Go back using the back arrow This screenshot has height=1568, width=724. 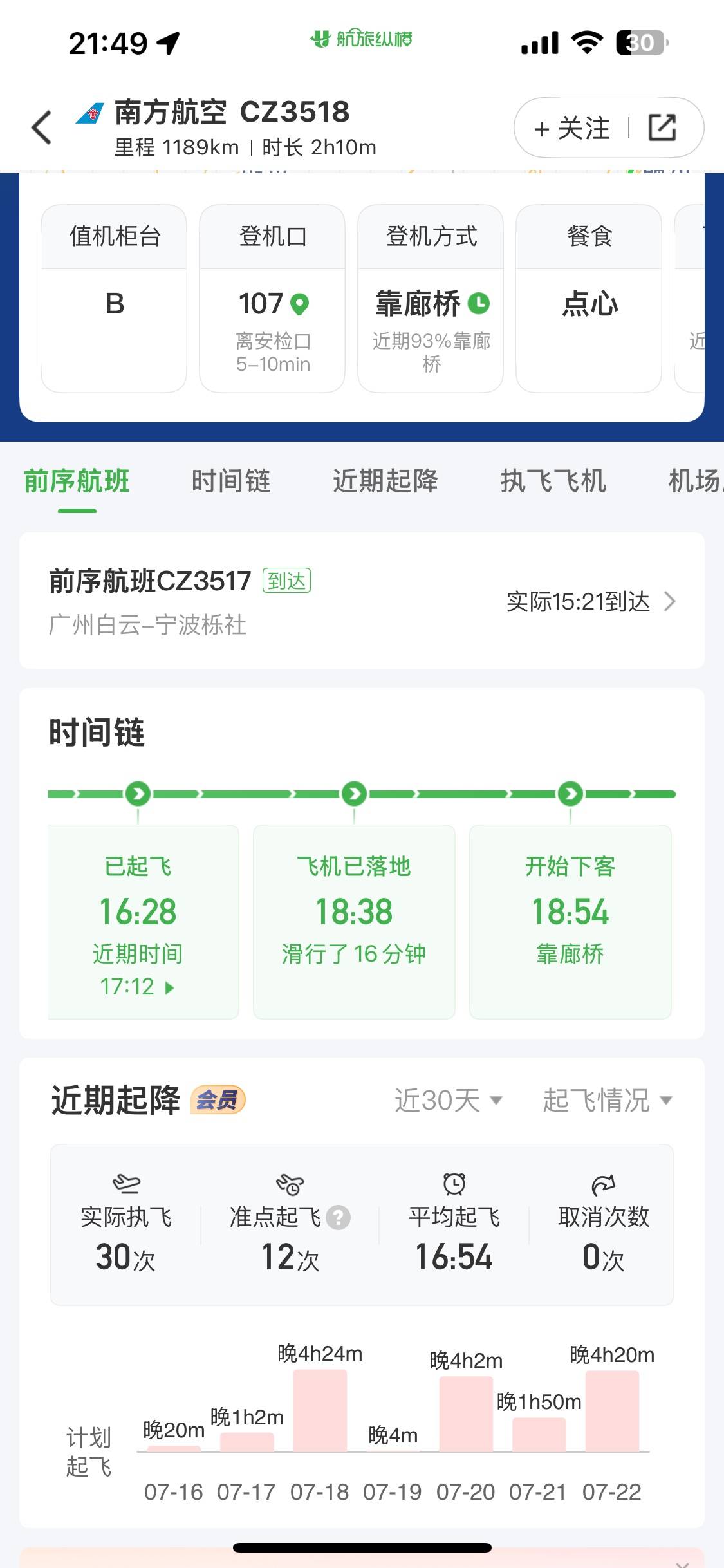pos(42,127)
